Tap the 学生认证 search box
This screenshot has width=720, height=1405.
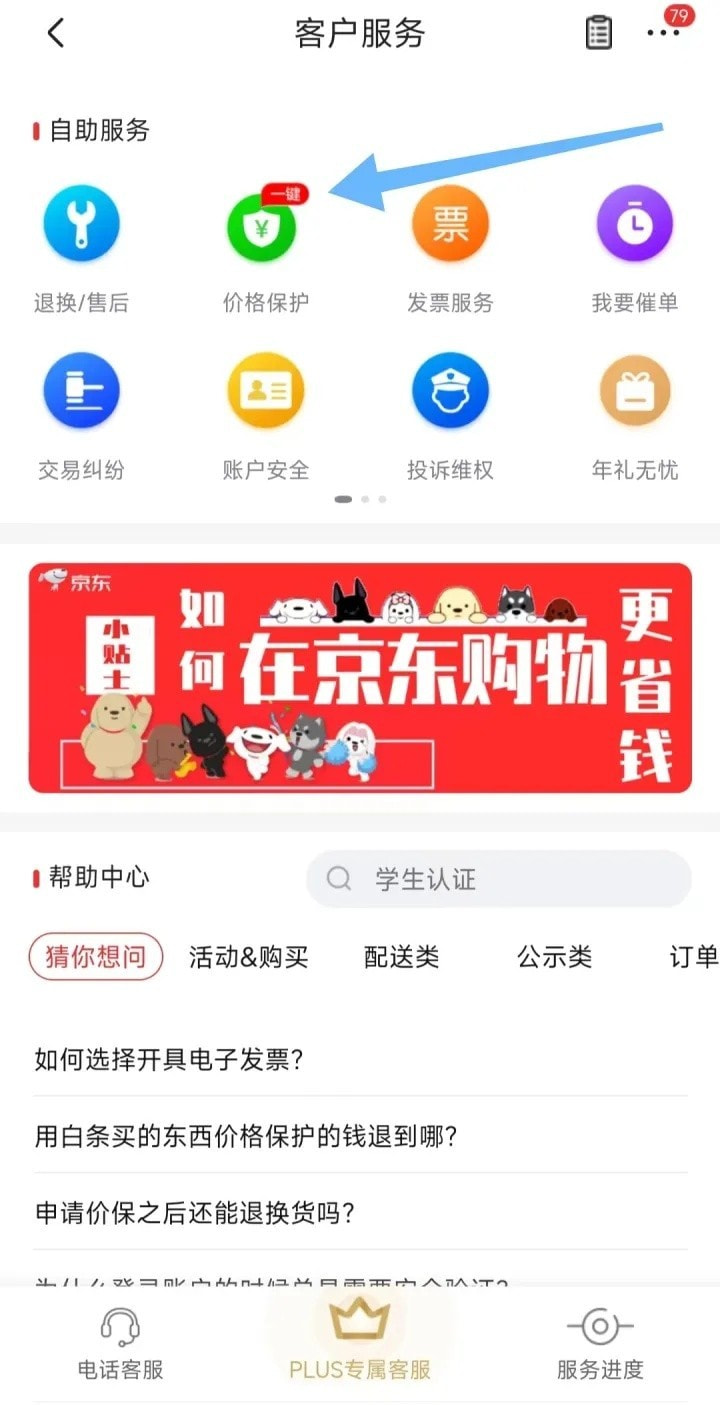498,879
